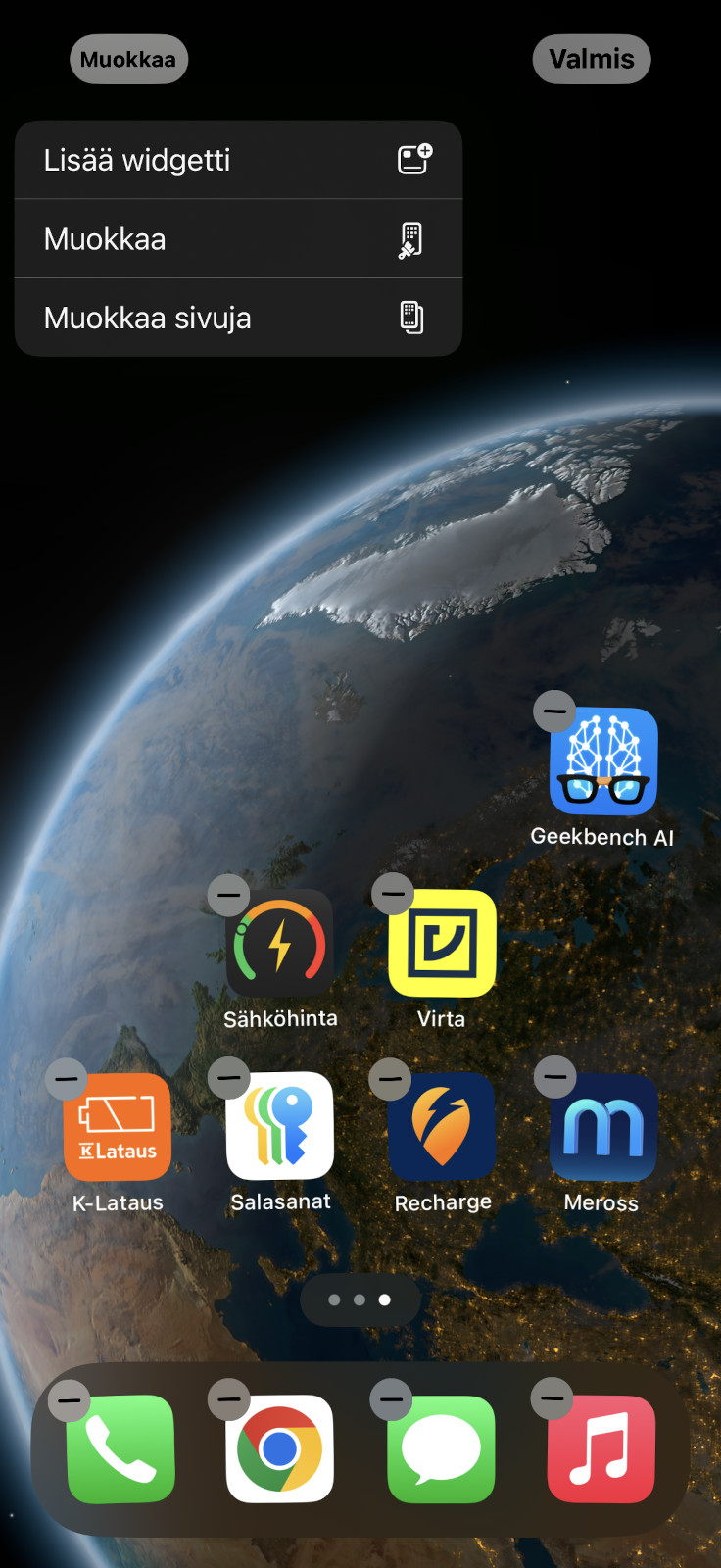Viewport: 721px width, 1568px height.
Task: Tap Valmis to finish editing
Action: (592, 59)
